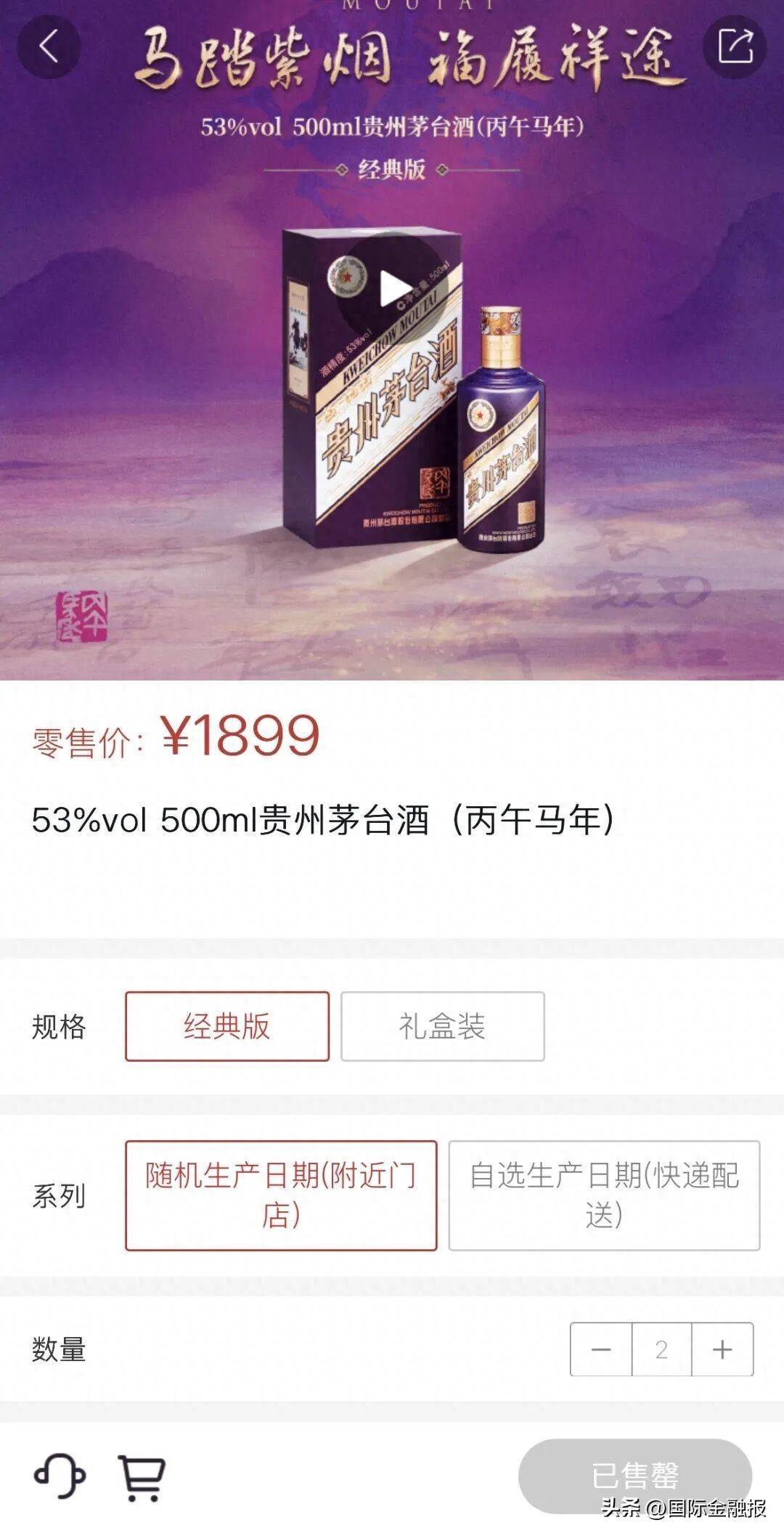Share this Moutai product page
The width and height of the screenshot is (784, 1536).
click(x=735, y=47)
